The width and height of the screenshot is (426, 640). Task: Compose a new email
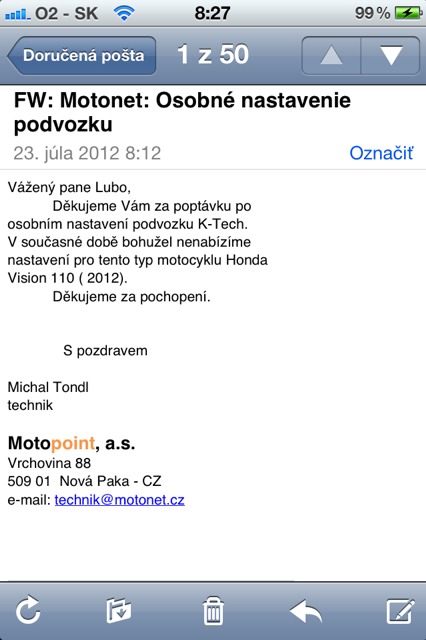click(401, 611)
